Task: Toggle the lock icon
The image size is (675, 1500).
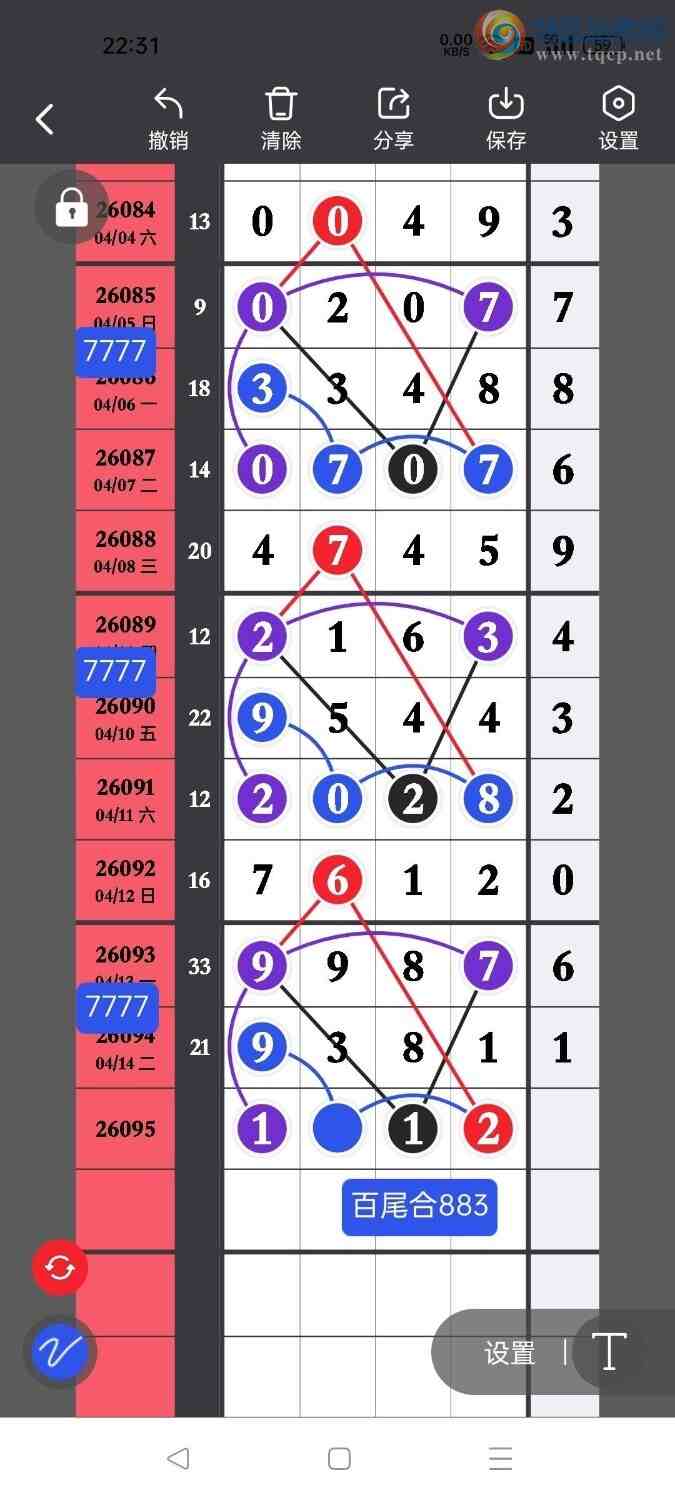Action: [x=71, y=207]
